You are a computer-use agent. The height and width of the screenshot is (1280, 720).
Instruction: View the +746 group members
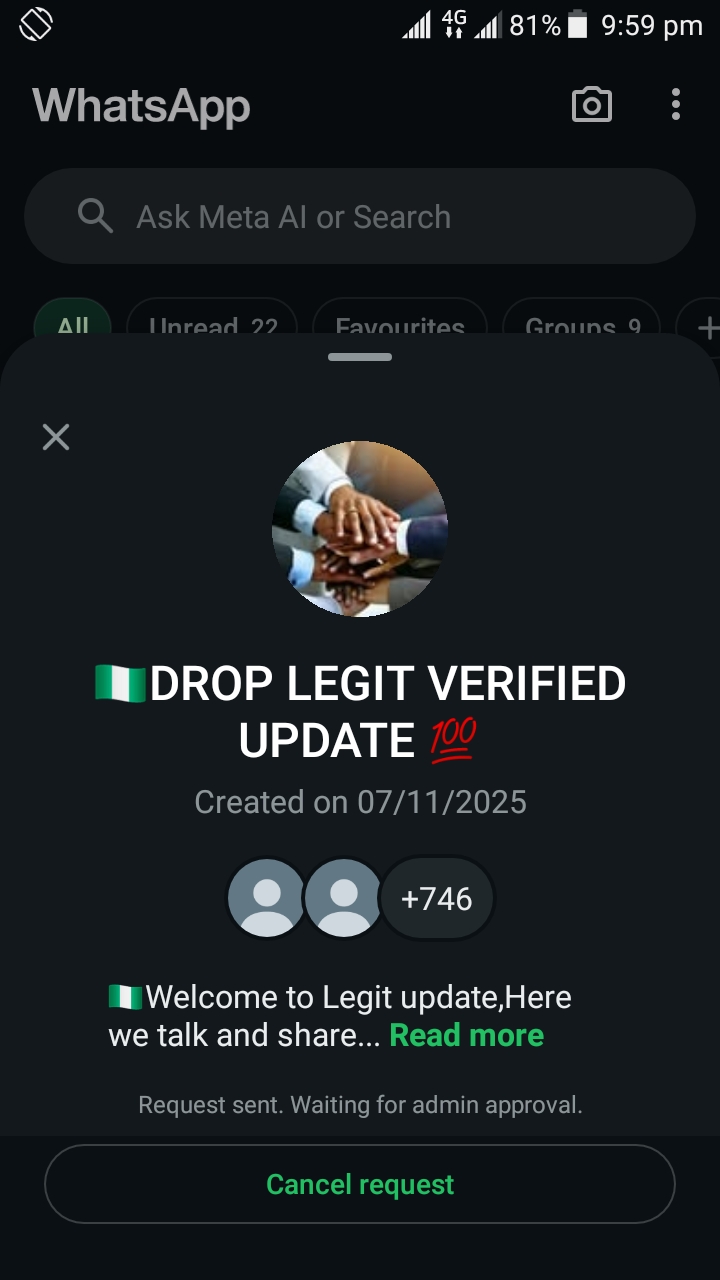point(437,898)
